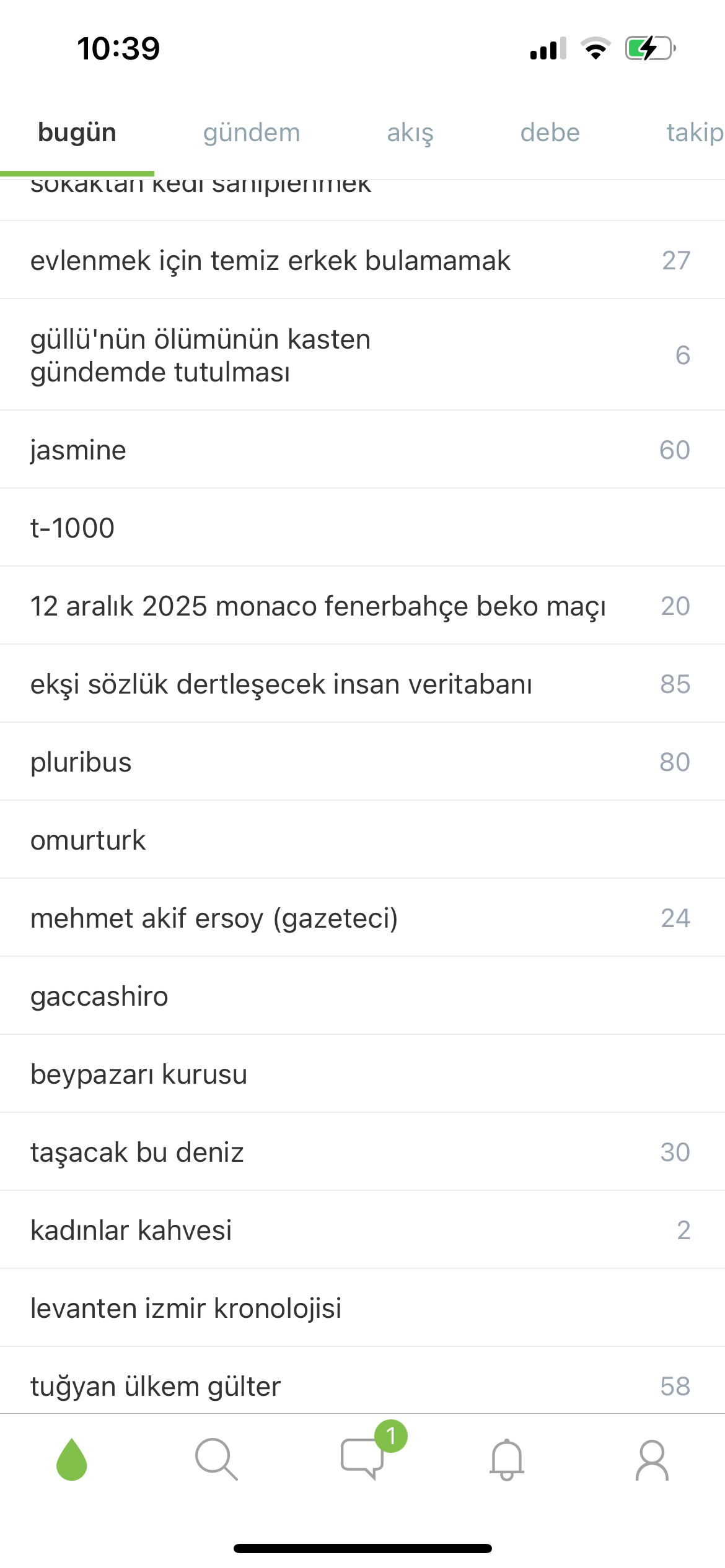Open the monaco fenerbahçe beko maçı topic
The height and width of the screenshot is (1568, 725).
(362, 606)
